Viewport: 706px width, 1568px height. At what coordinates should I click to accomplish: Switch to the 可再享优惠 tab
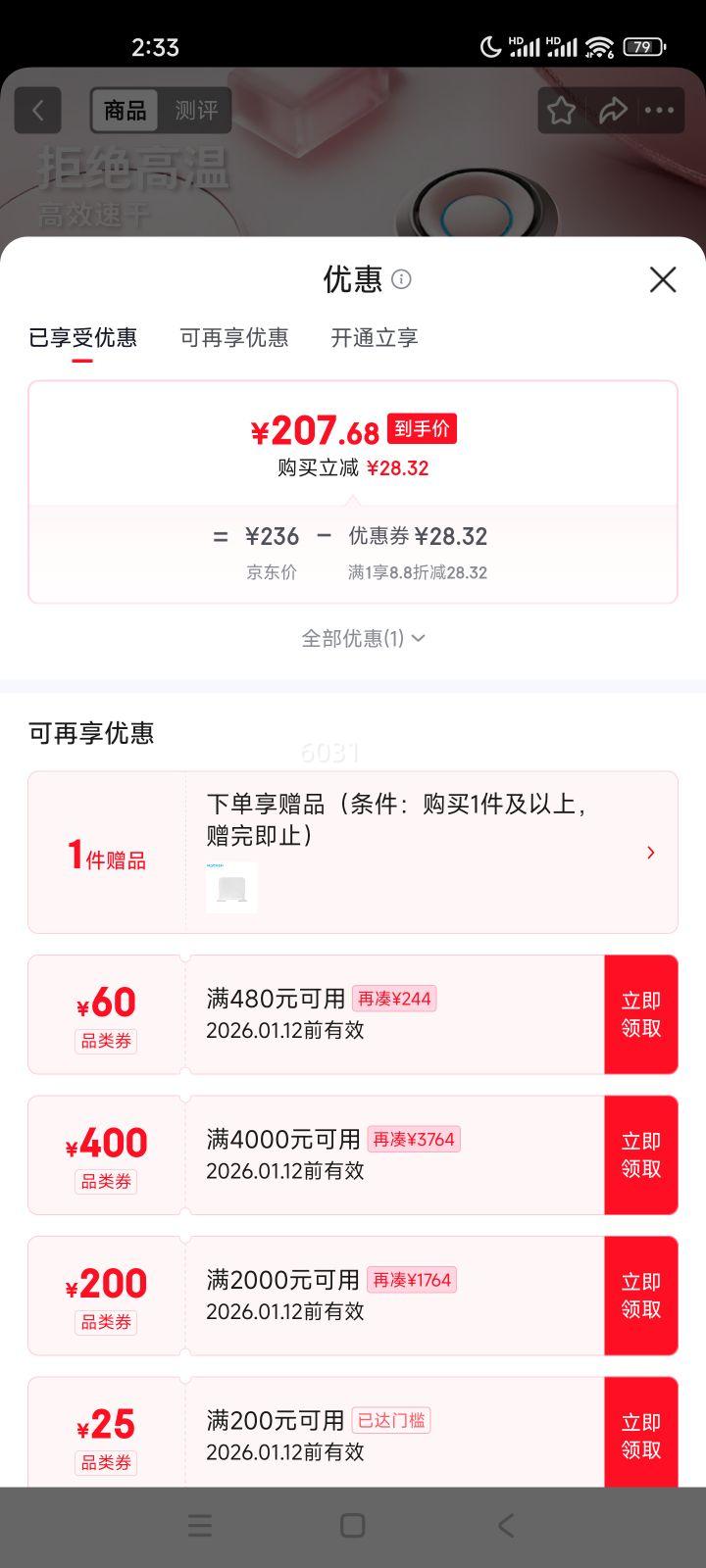(x=235, y=337)
